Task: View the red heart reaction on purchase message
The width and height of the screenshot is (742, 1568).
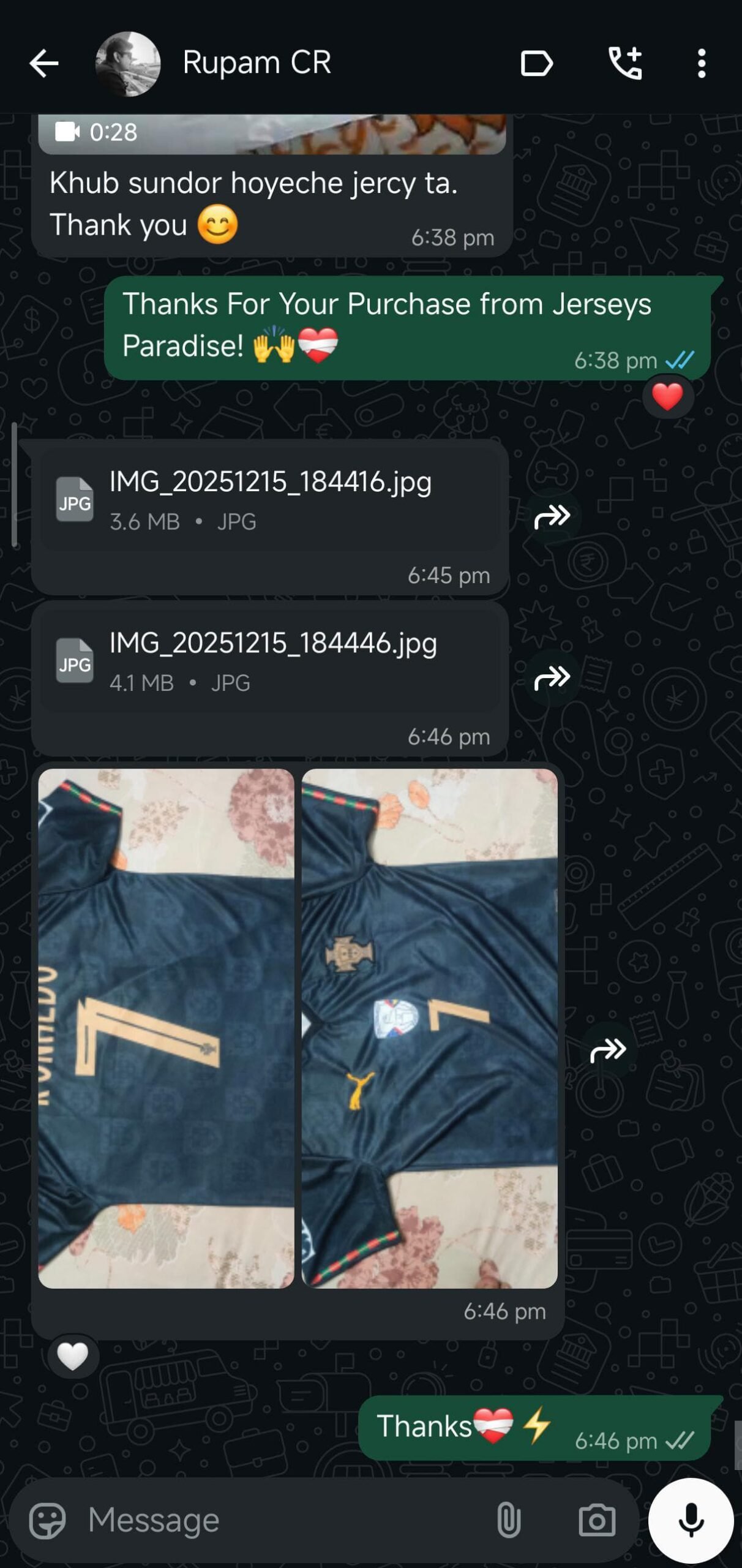Action: (x=667, y=397)
